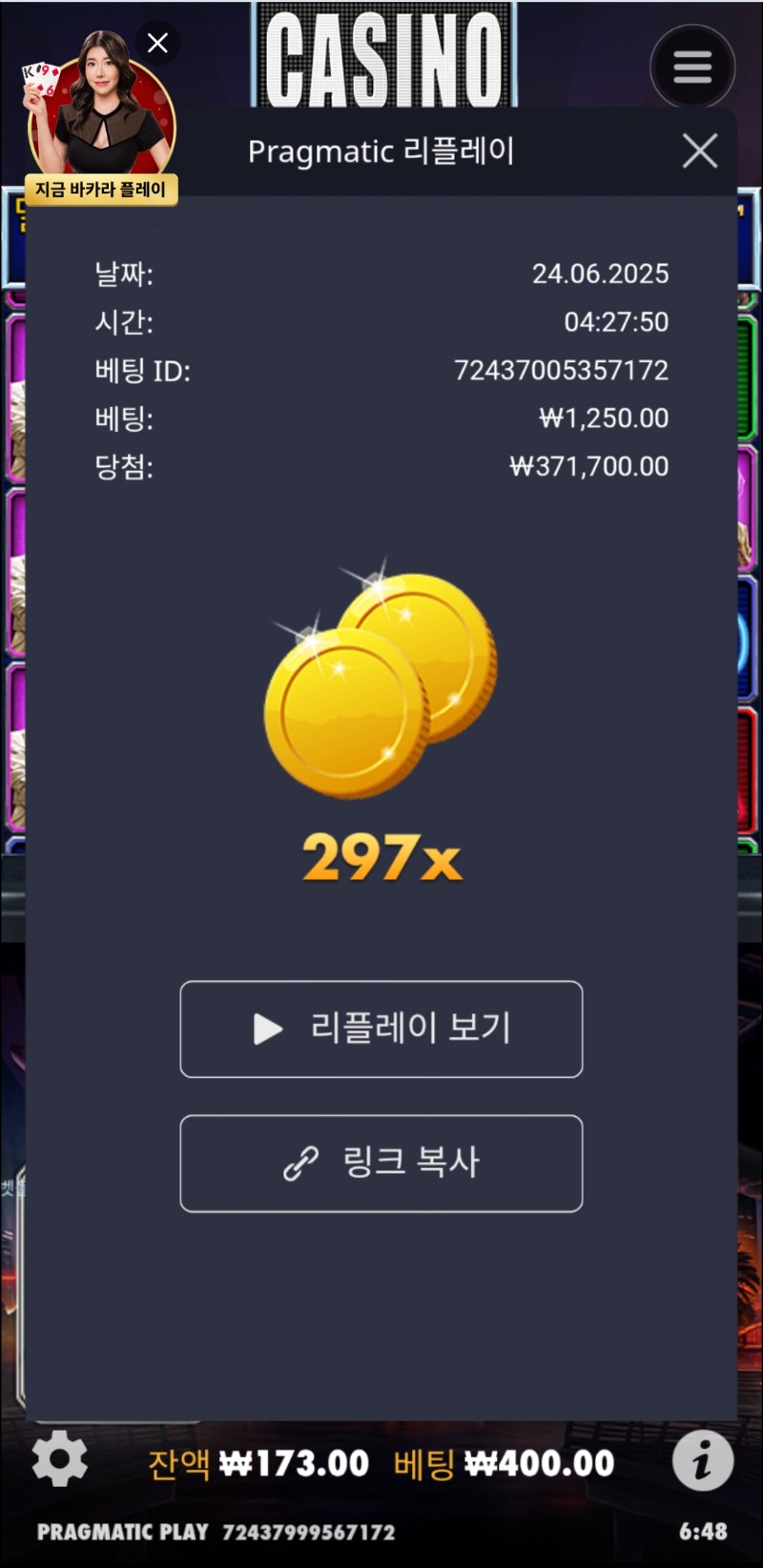Open game settings gear
The width and height of the screenshot is (763, 1568).
pyautogui.click(x=59, y=1458)
